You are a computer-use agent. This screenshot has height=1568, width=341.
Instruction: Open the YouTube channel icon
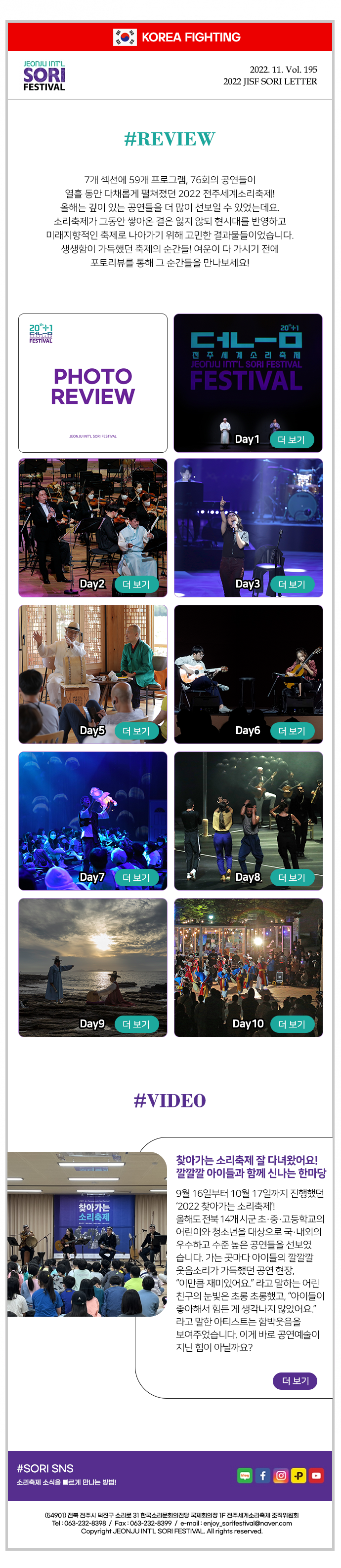[316, 1476]
